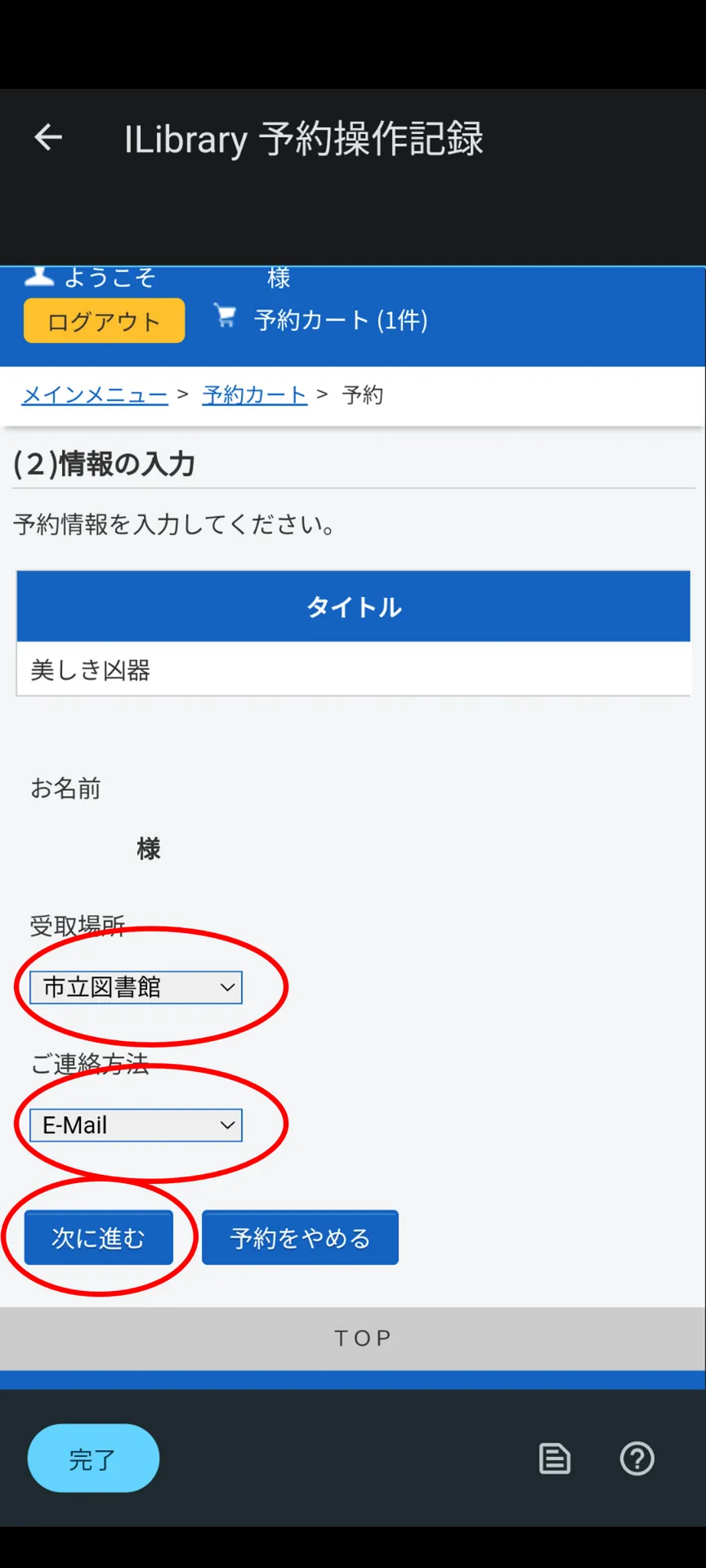Tap the ログアウト button
This screenshot has width=706, height=1568.
click(x=104, y=321)
